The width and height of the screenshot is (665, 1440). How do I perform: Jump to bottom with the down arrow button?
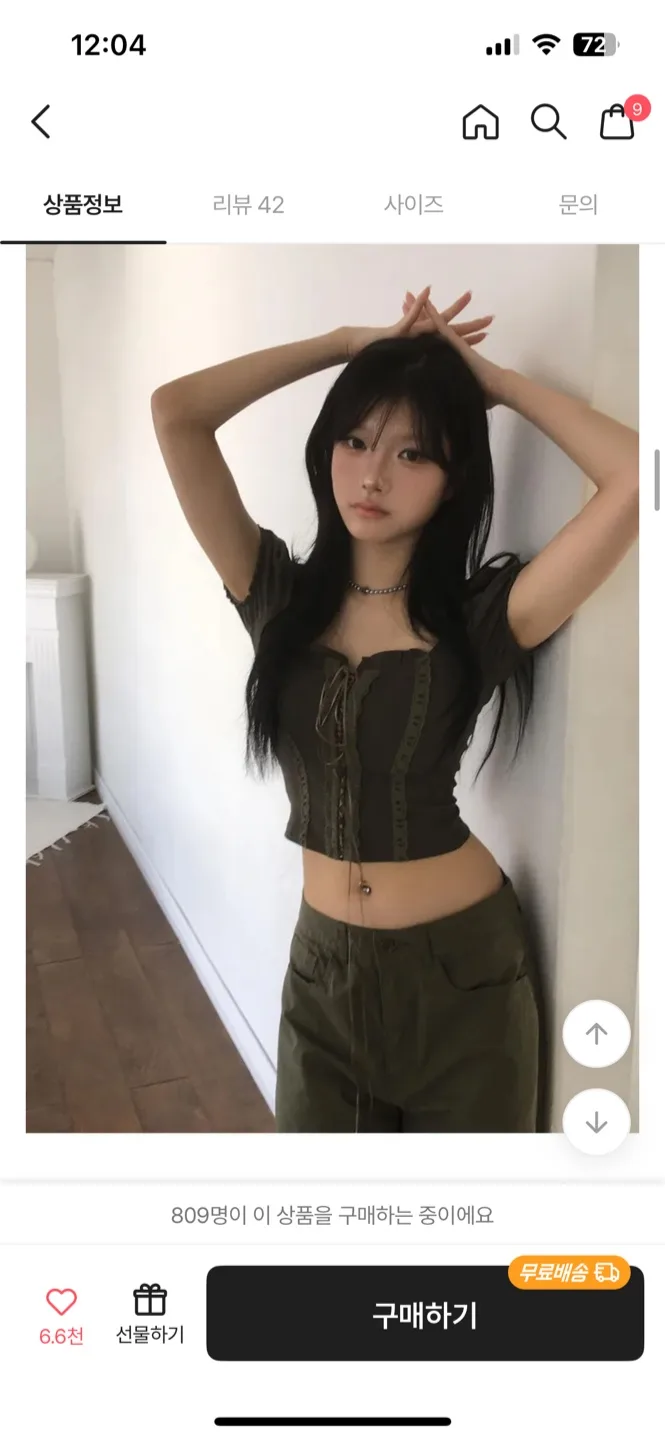tap(596, 1122)
